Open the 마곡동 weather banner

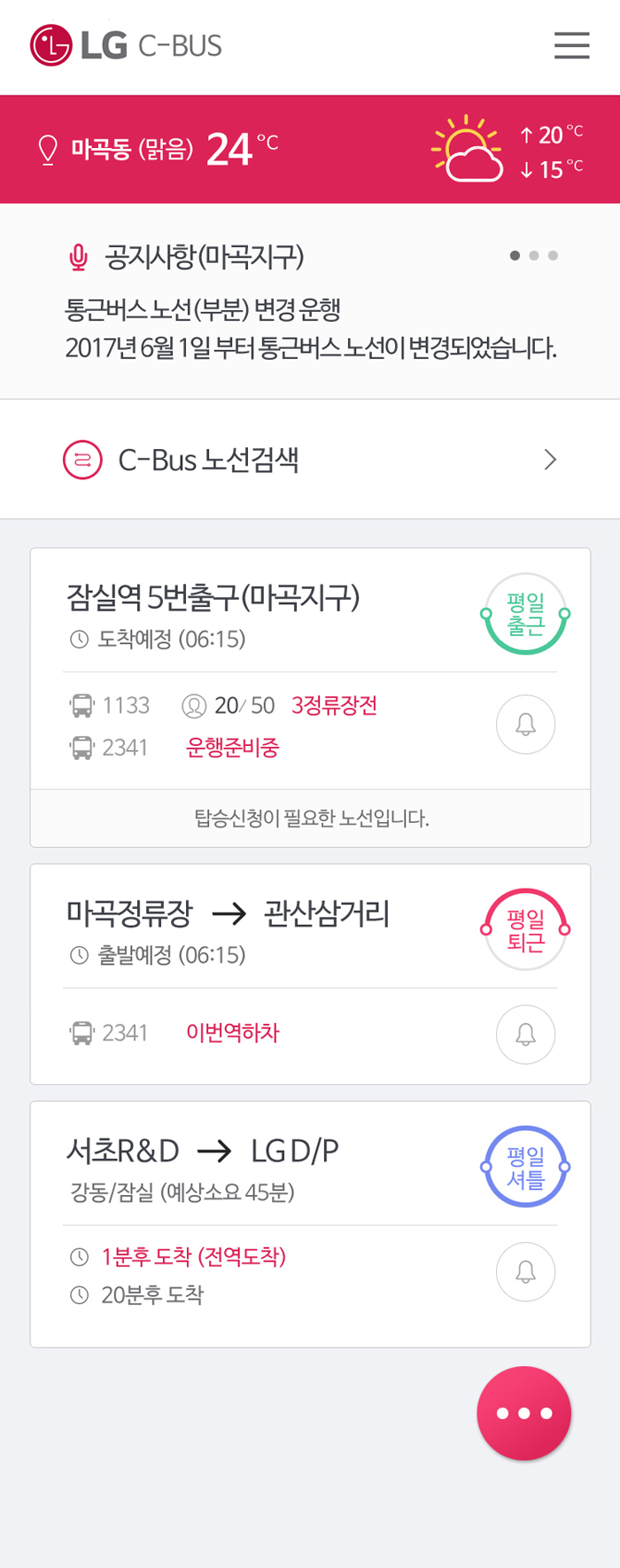point(310,149)
